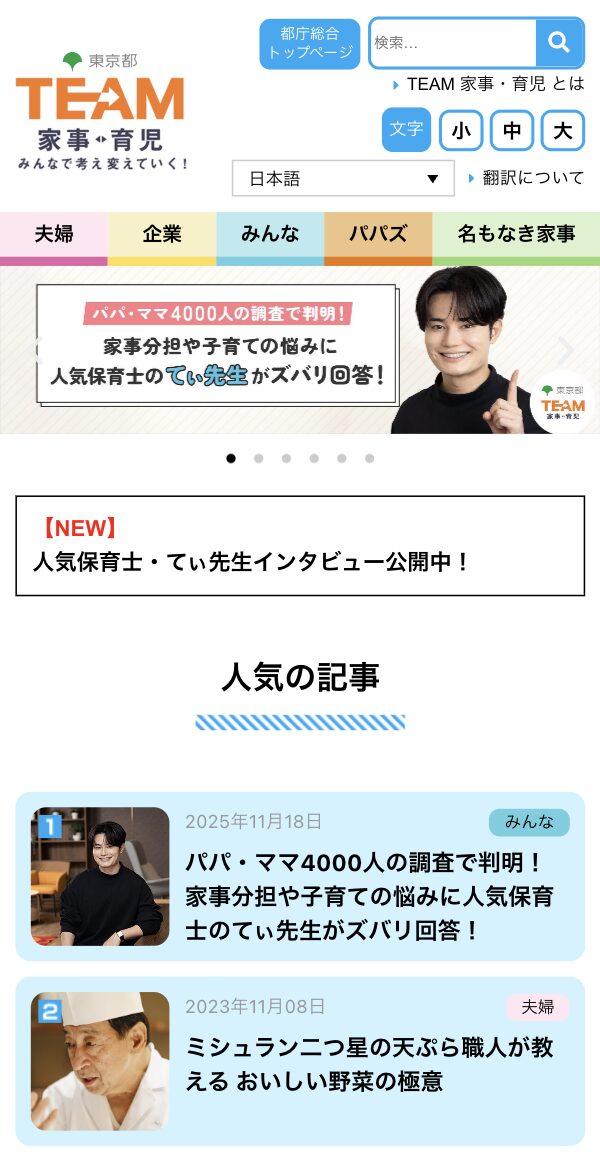Set text size to 大
Viewport: 600px width, 1158px height.
tap(563, 130)
